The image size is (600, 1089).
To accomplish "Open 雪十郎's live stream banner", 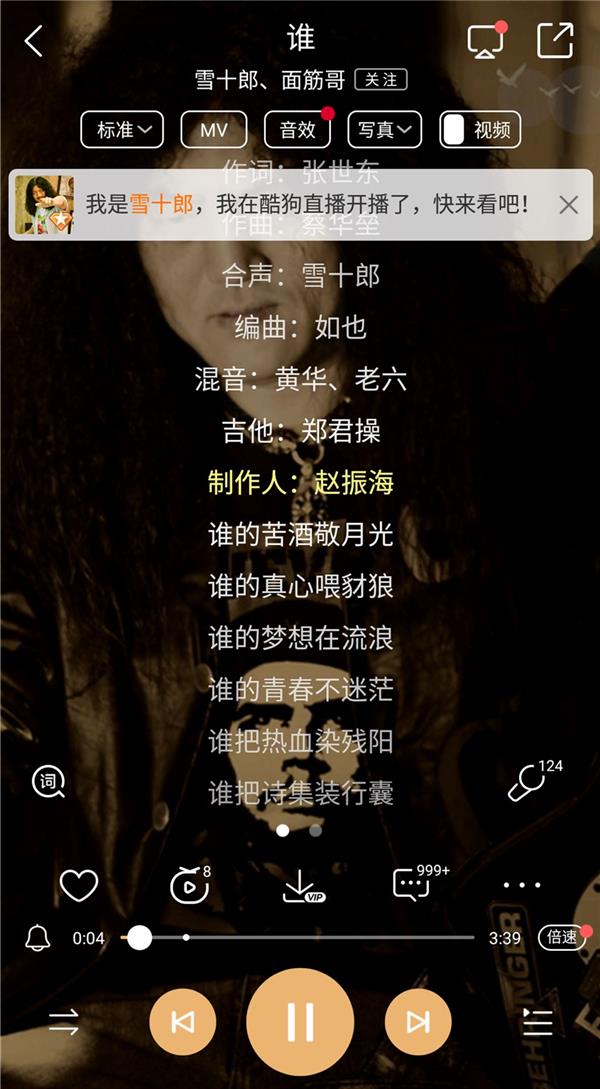I will coord(300,205).
